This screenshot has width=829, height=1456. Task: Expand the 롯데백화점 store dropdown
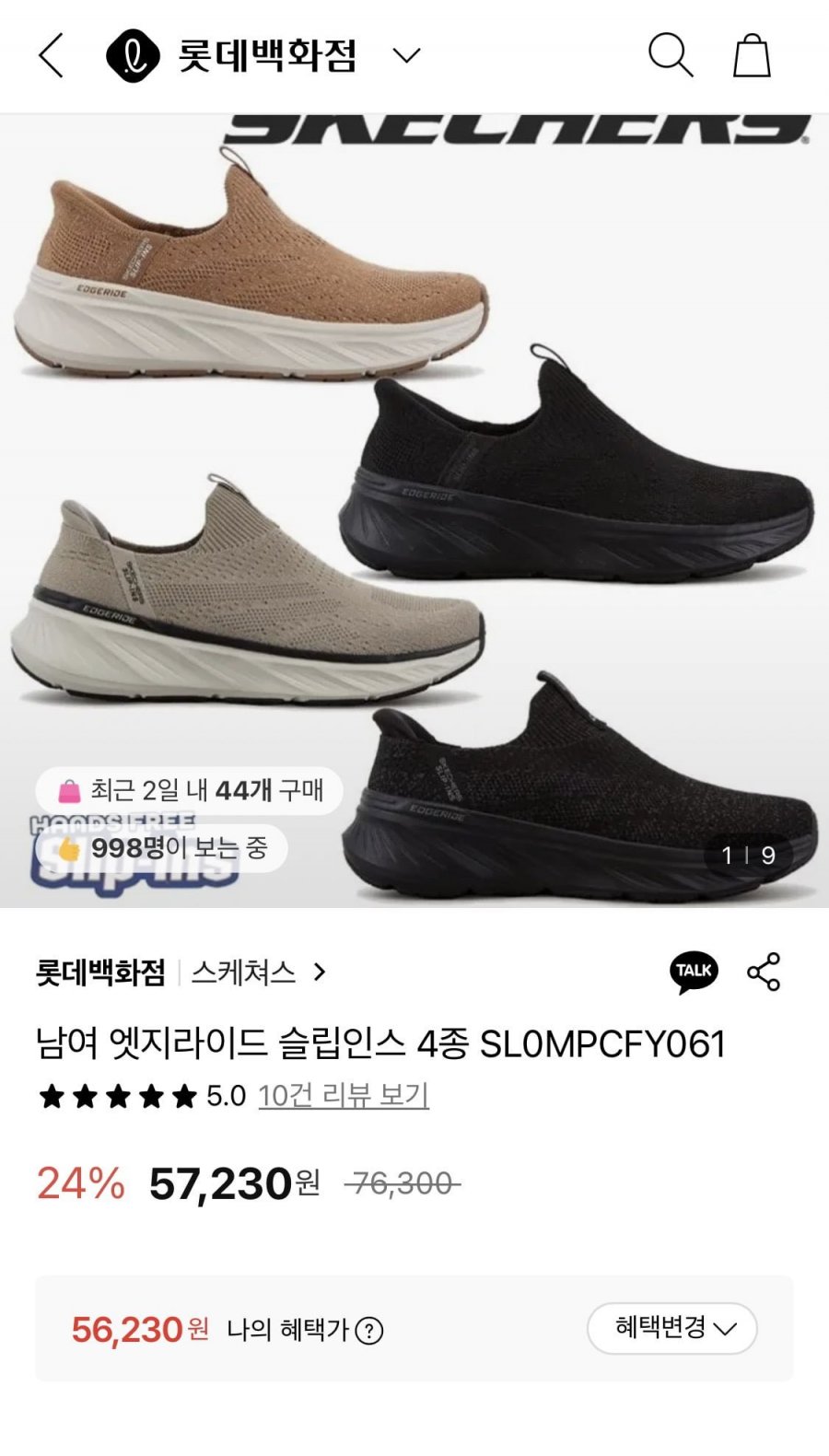point(406,56)
